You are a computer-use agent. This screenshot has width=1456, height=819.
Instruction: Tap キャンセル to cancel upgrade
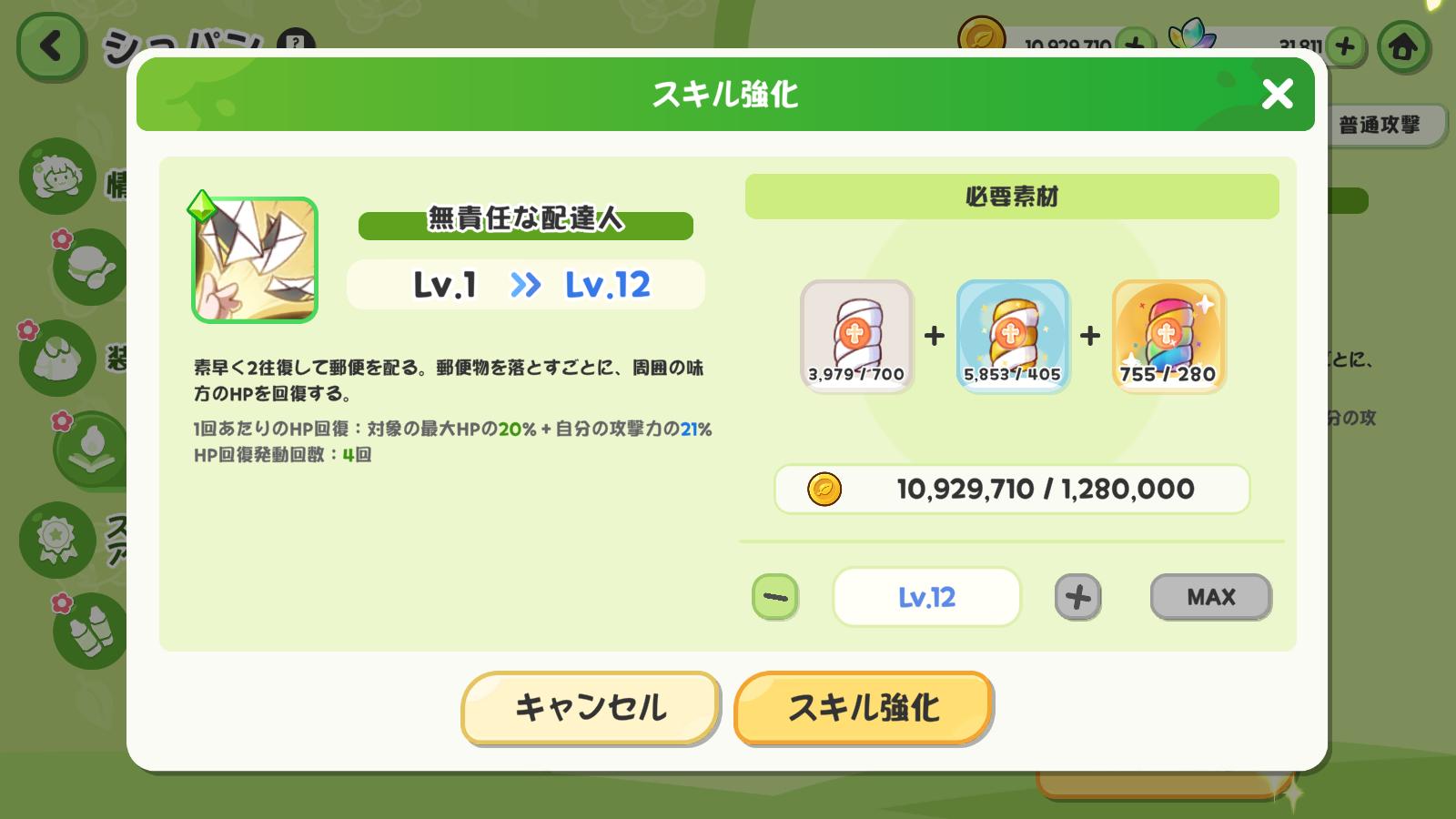(590, 708)
